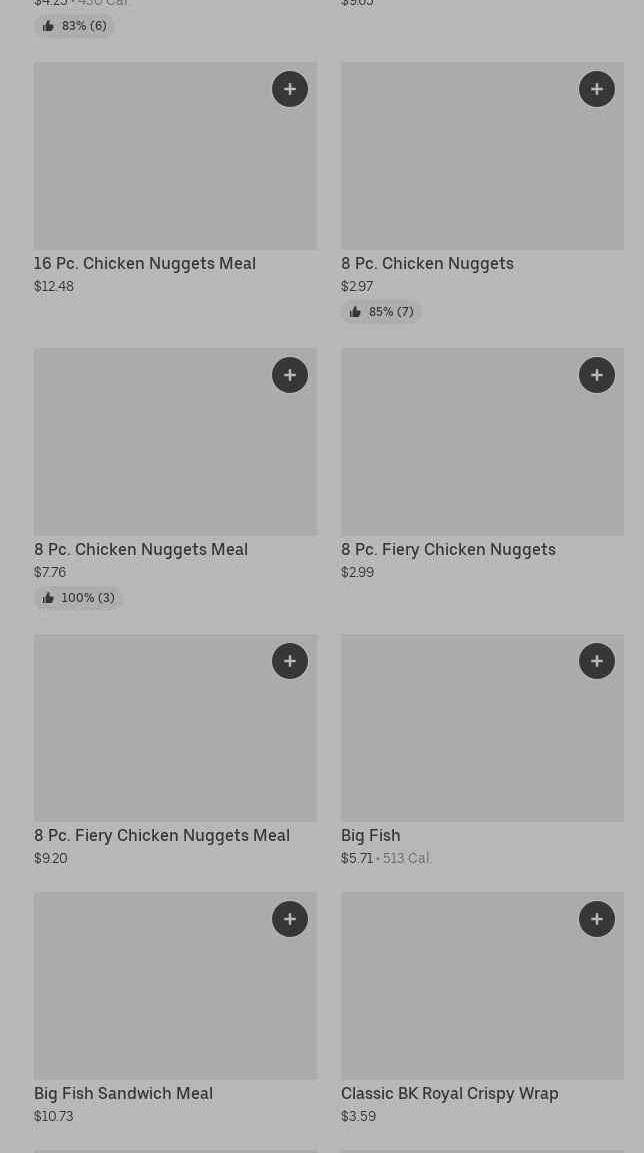Add 8 Pc. Fiery Chicken Nuggets to cart
This screenshot has width=644, height=1153.
[597, 375]
